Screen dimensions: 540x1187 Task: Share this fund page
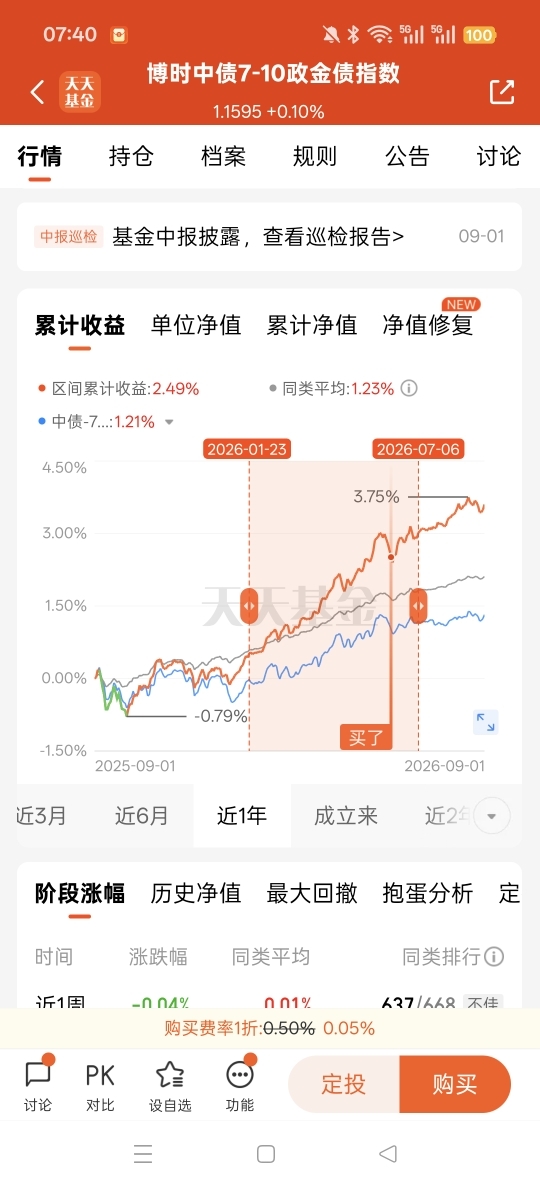(x=501, y=92)
